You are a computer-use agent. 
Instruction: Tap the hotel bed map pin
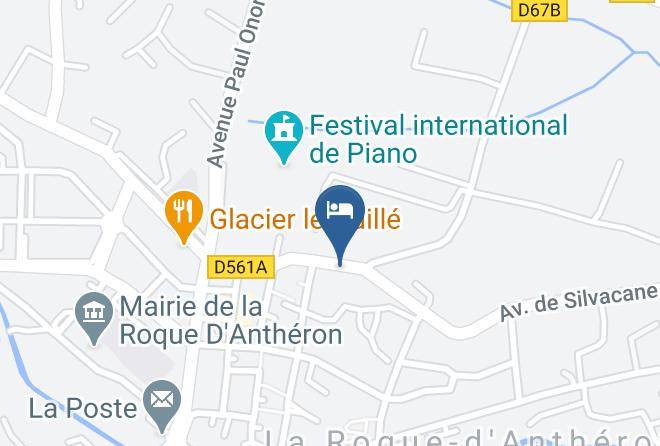pyautogui.click(x=340, y=214)
